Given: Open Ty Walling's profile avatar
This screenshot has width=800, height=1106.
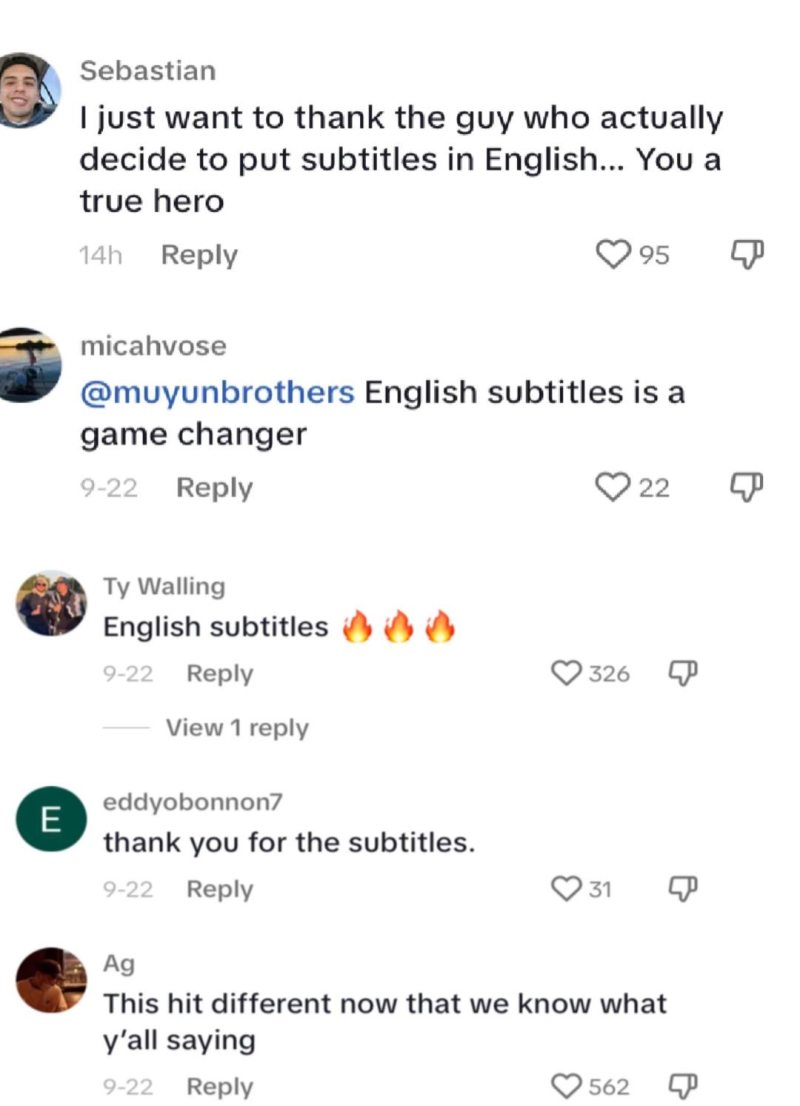Looking at the screenshot, I should [x=52, y=604].
